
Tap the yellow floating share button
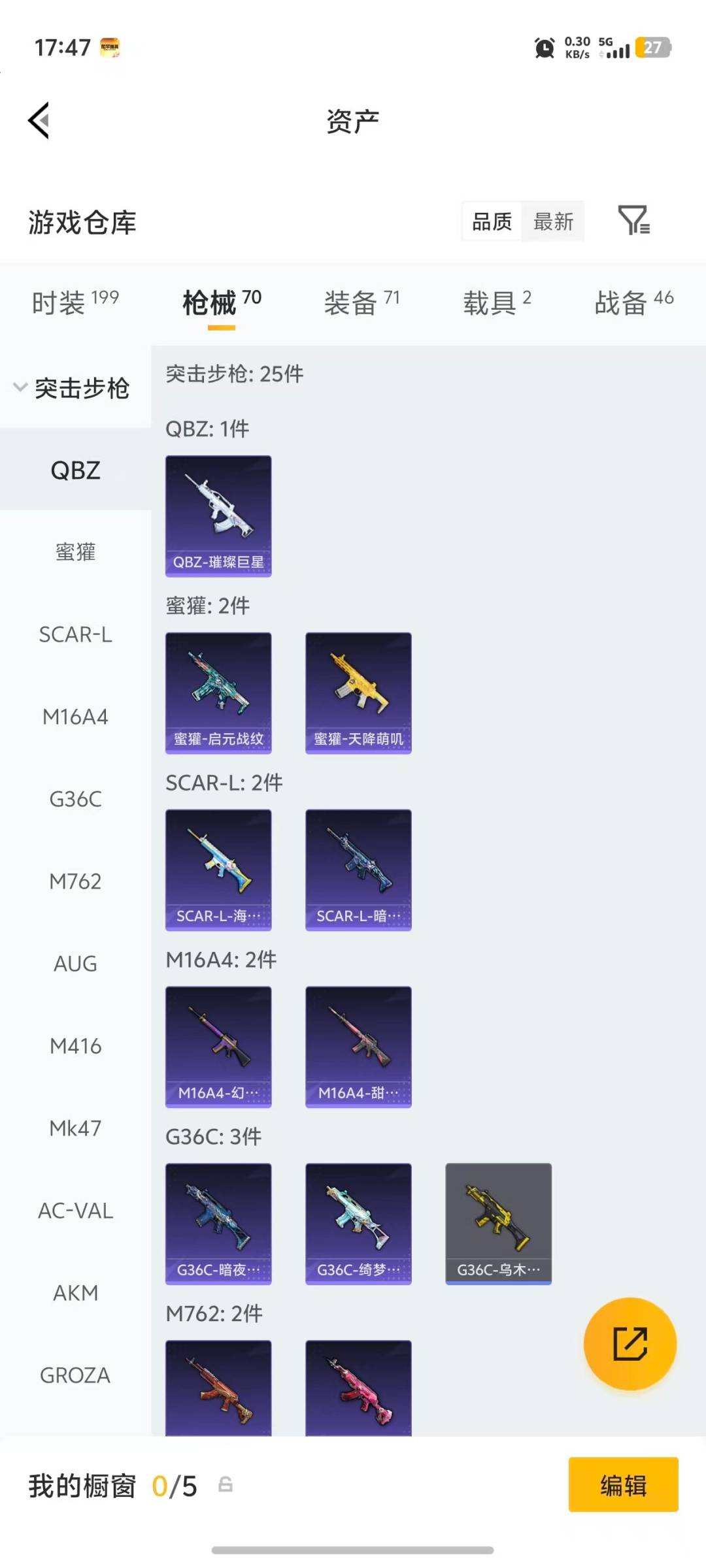click(630, 1344)
